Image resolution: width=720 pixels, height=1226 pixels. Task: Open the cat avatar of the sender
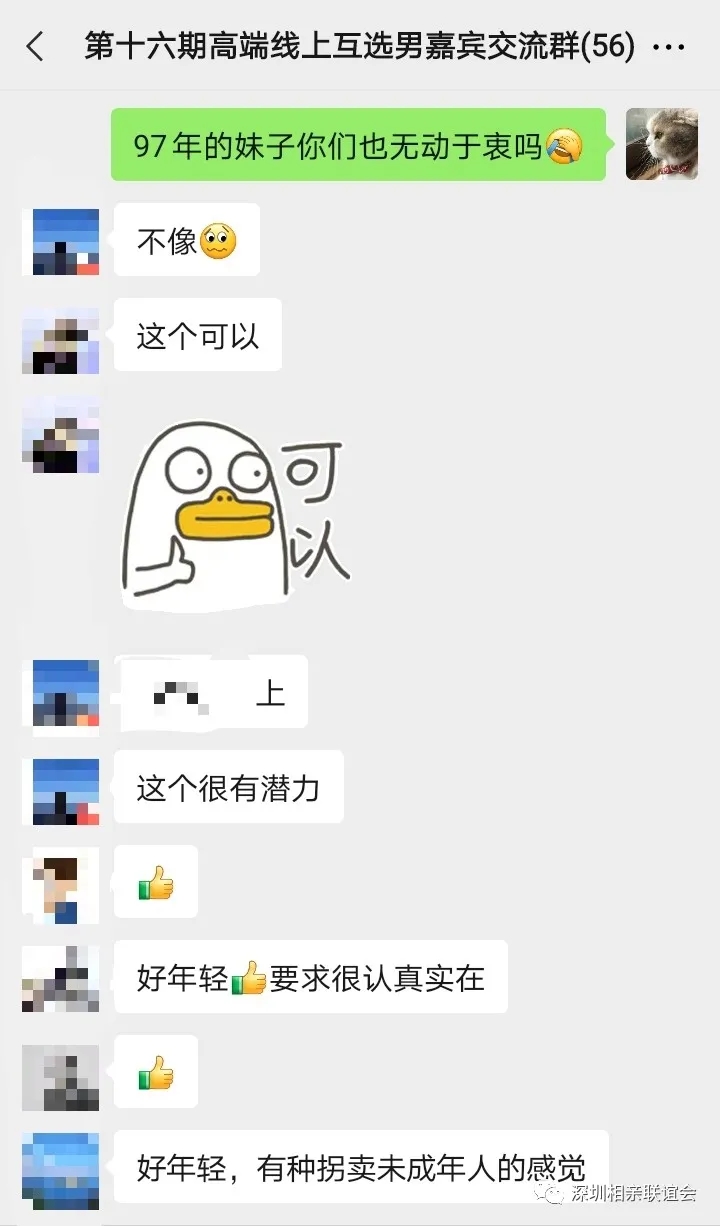pos(661,144)
